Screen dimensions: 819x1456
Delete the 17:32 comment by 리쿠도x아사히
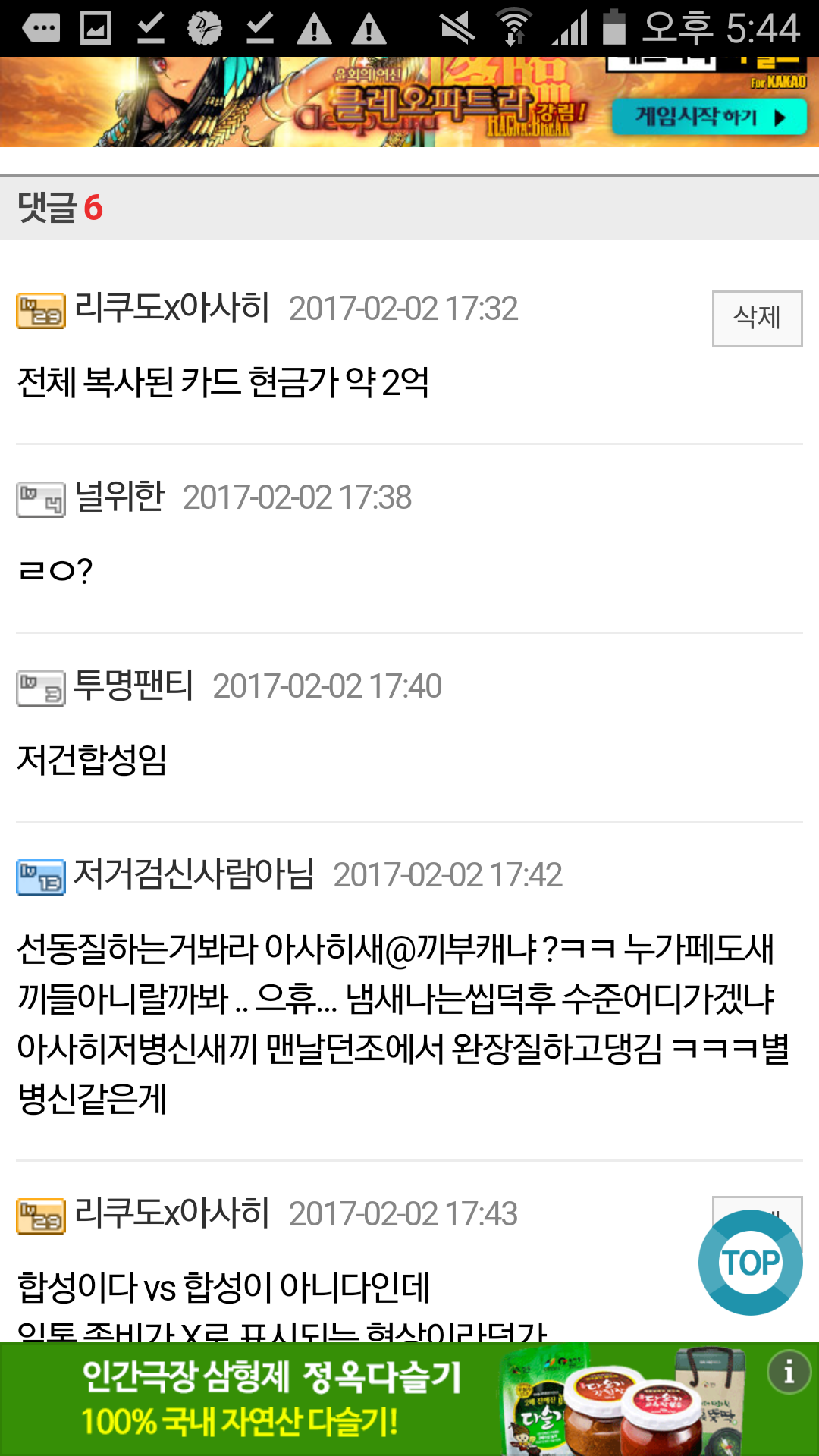coord(756,318)
